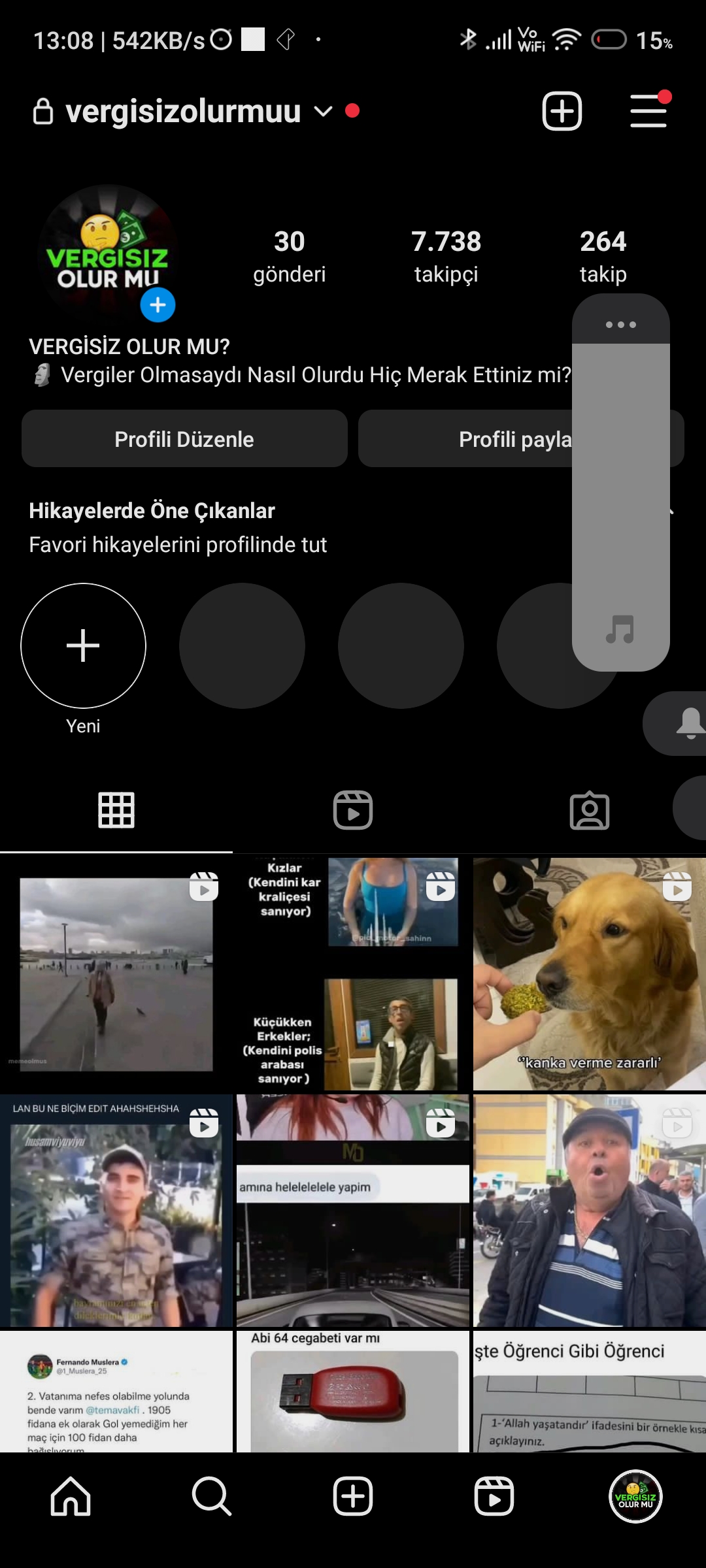
Task: View the 264 takip following list
Action: coord(603,256)
